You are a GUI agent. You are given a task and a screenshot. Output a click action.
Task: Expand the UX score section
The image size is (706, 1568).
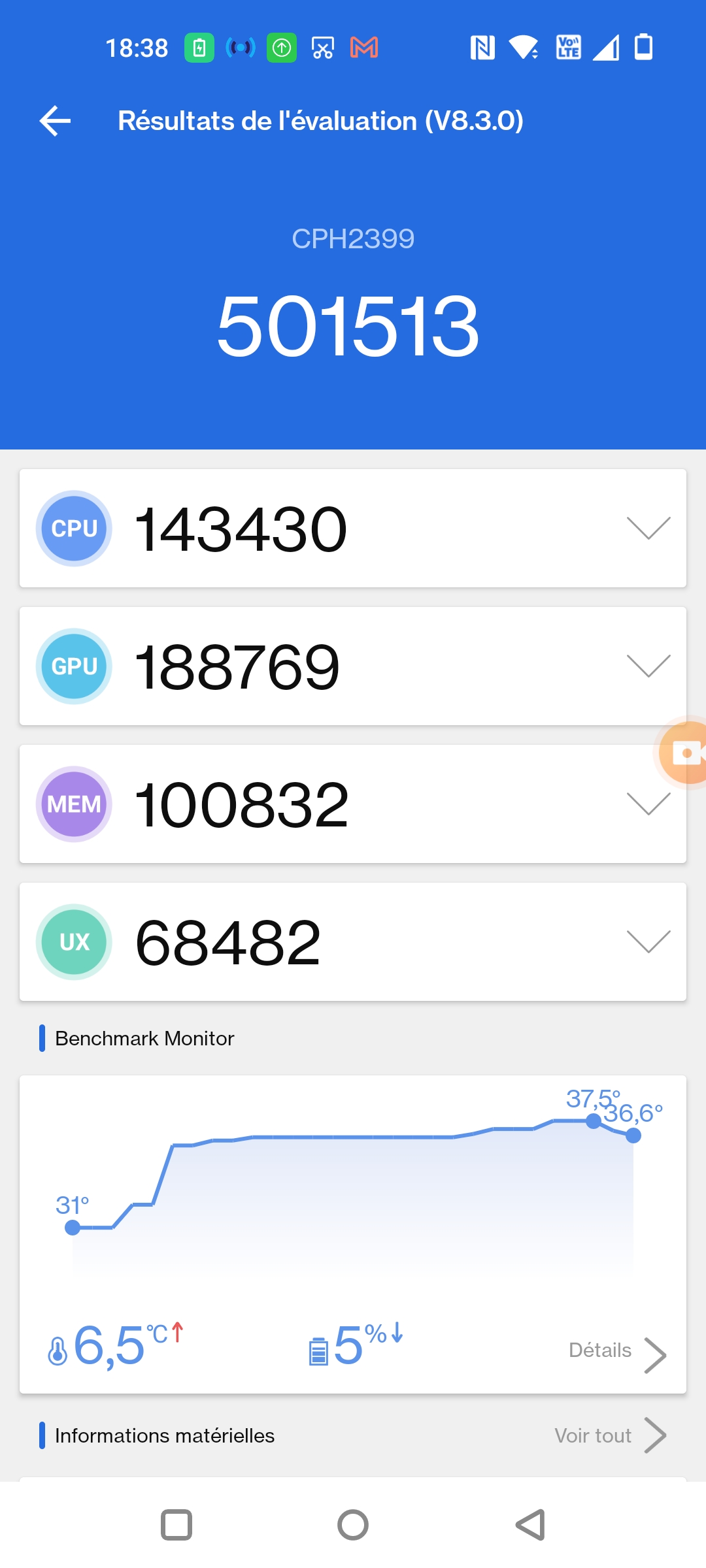(x=648, y=941)
